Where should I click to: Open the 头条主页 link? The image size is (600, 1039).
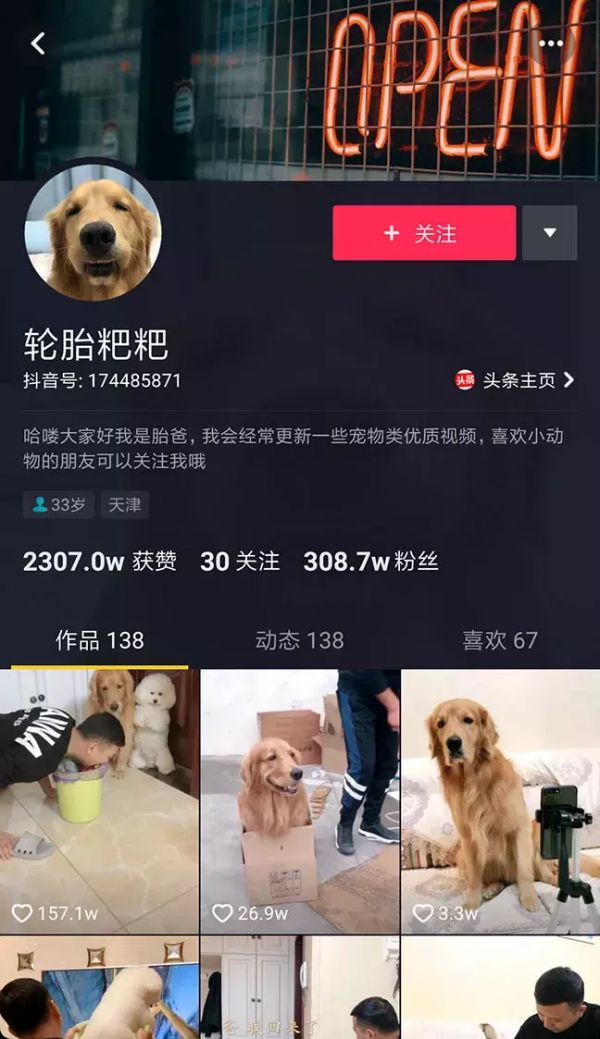pos(516,380)
